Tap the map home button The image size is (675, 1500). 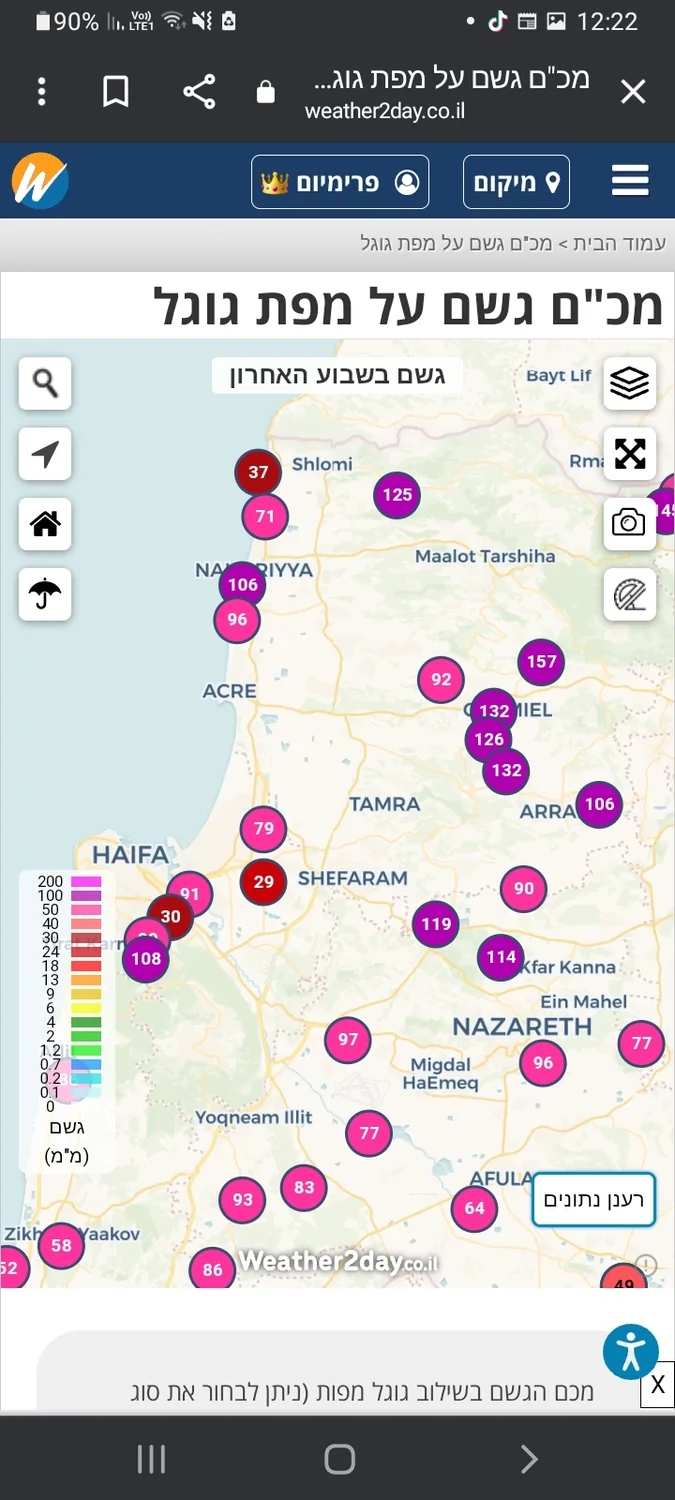click(45, 524)
